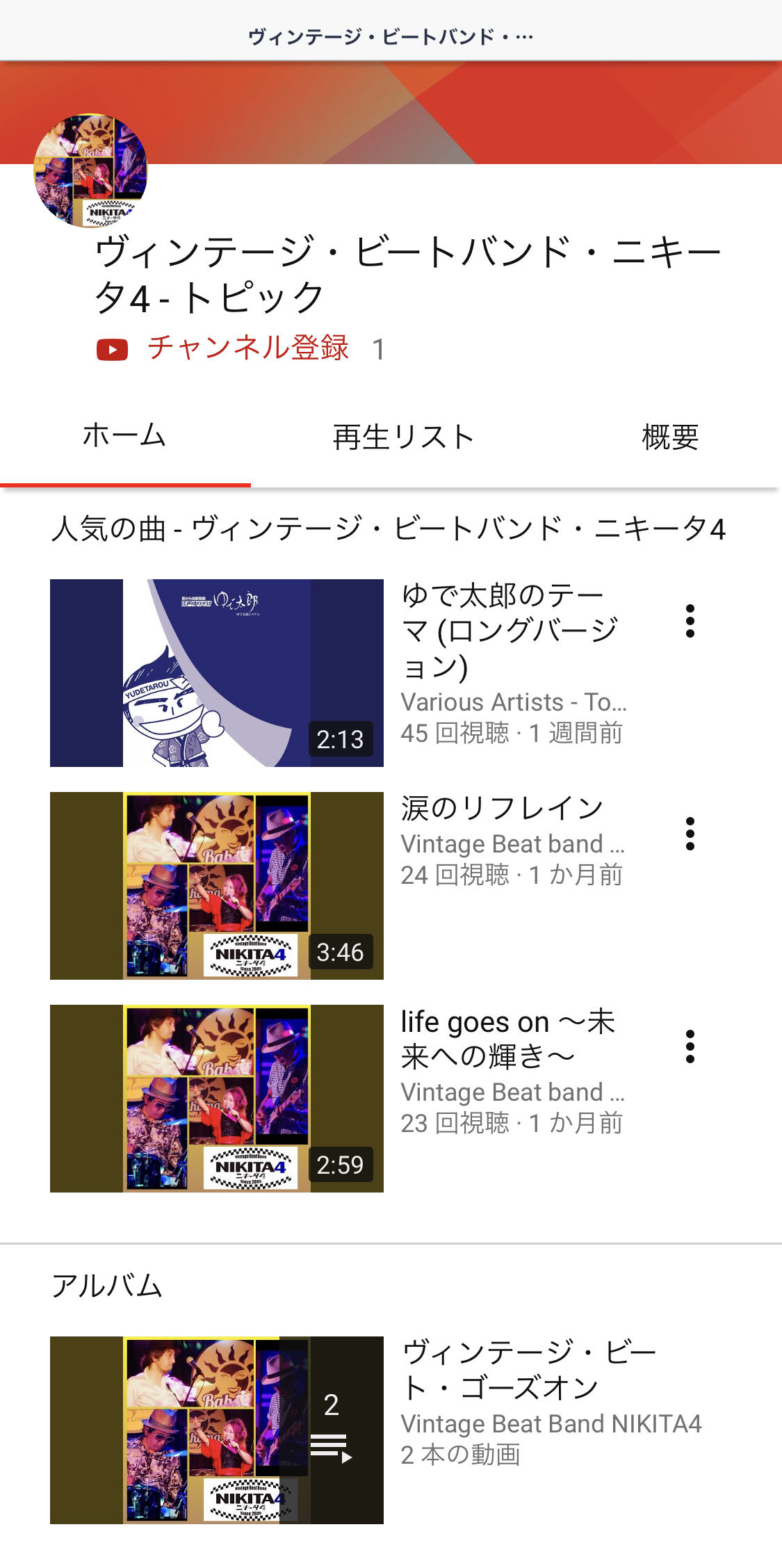Screen dimensions: 782x1568
Task: Open options menu for life goes on
Action: point(690,1046)
